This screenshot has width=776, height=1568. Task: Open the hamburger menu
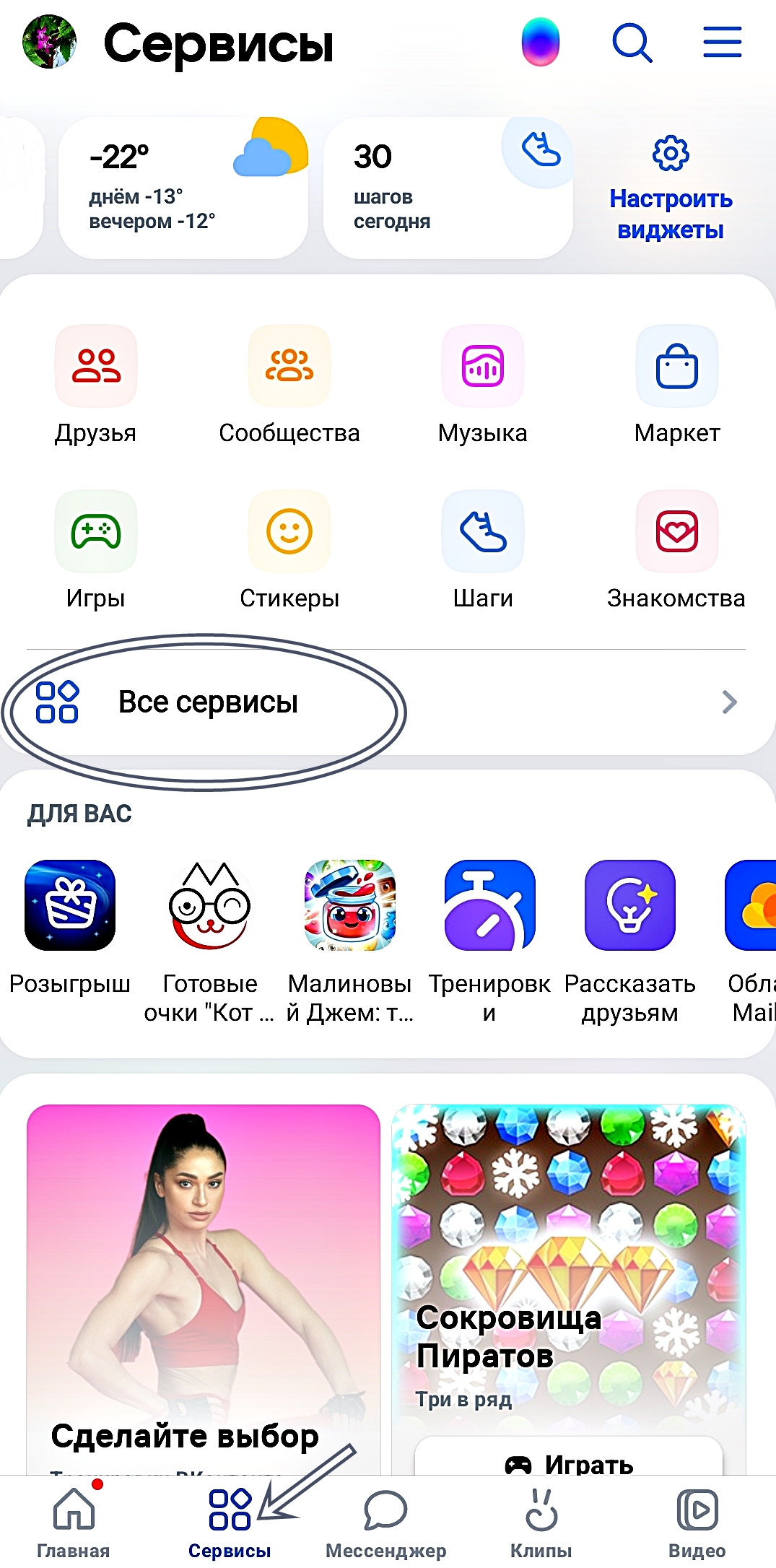pyautogui.click(x=722, y=42)
